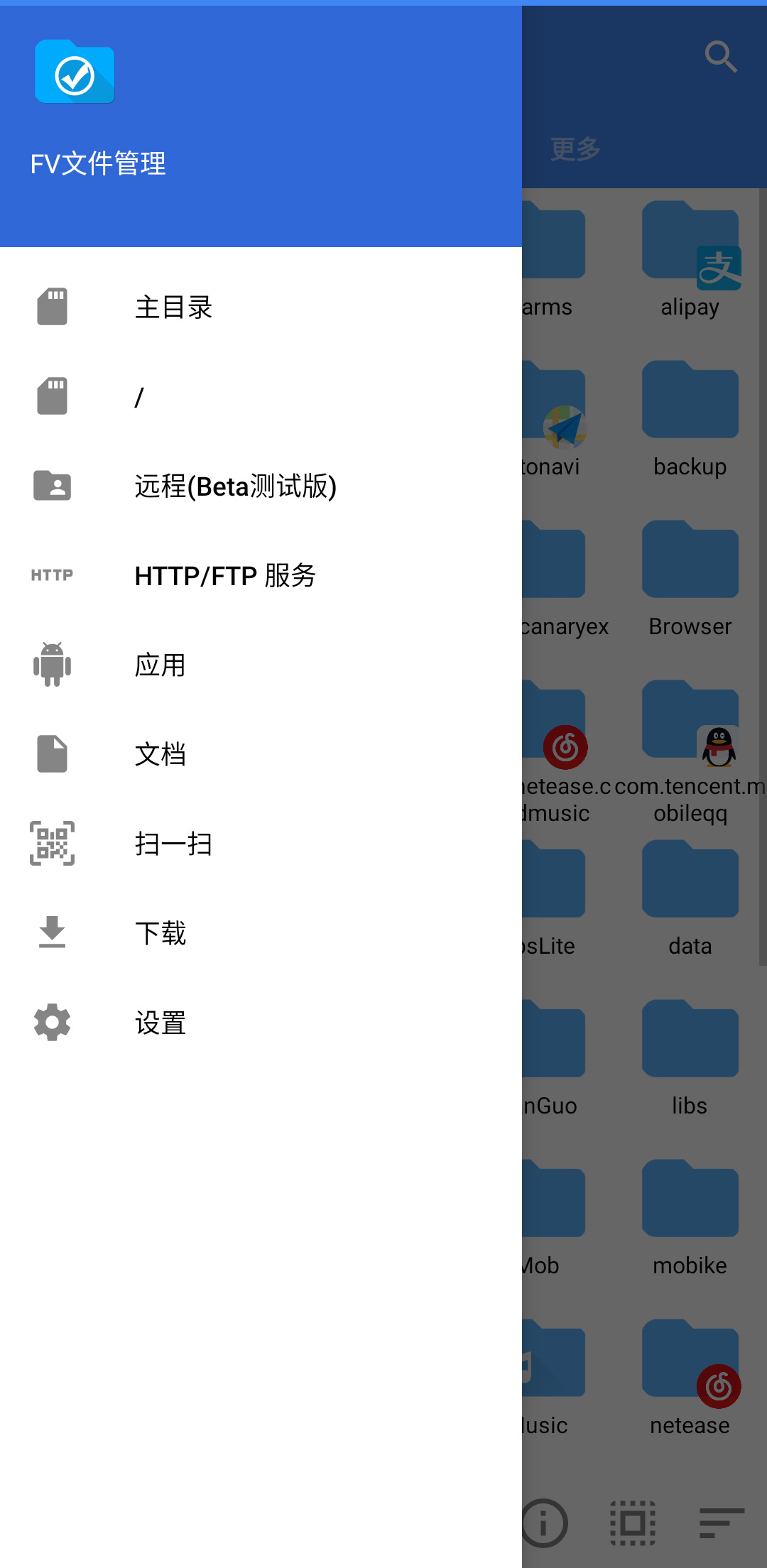
Task: Open the 远程(Beta测试版) remote section
Action: [235, 486]
